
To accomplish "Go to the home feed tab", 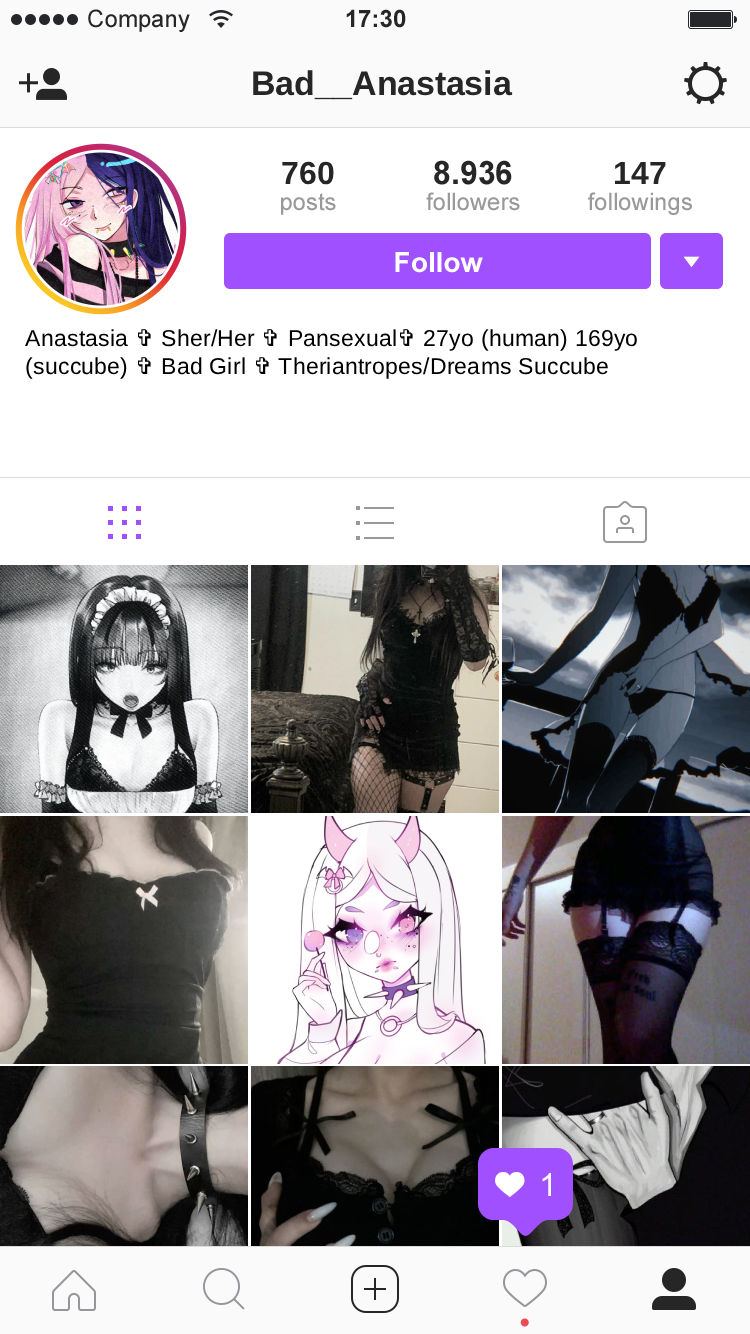I will point(74,1290).
